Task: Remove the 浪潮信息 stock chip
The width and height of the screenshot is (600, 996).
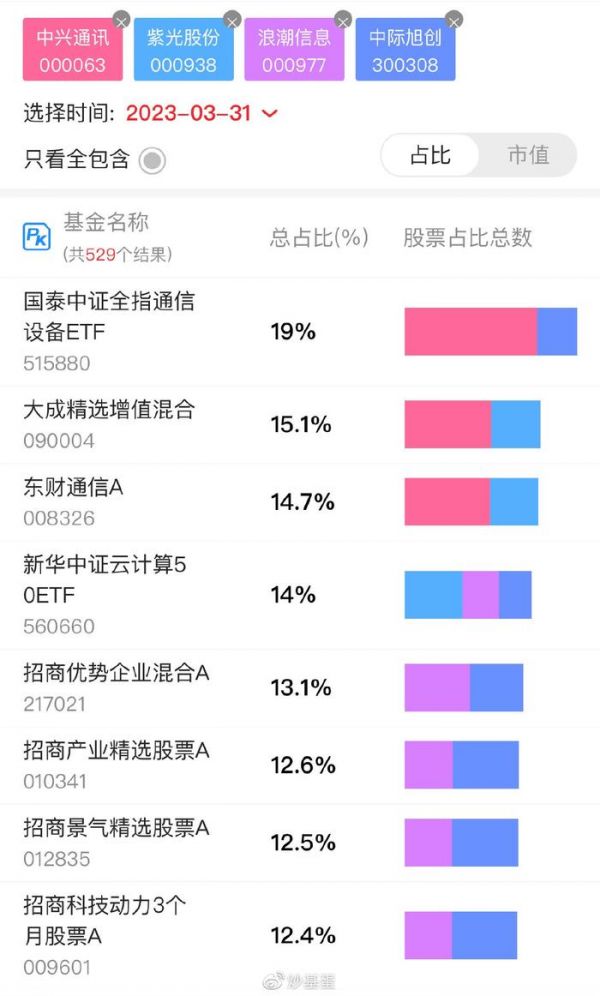Action: pyautogui.click(x=343, y=20)
